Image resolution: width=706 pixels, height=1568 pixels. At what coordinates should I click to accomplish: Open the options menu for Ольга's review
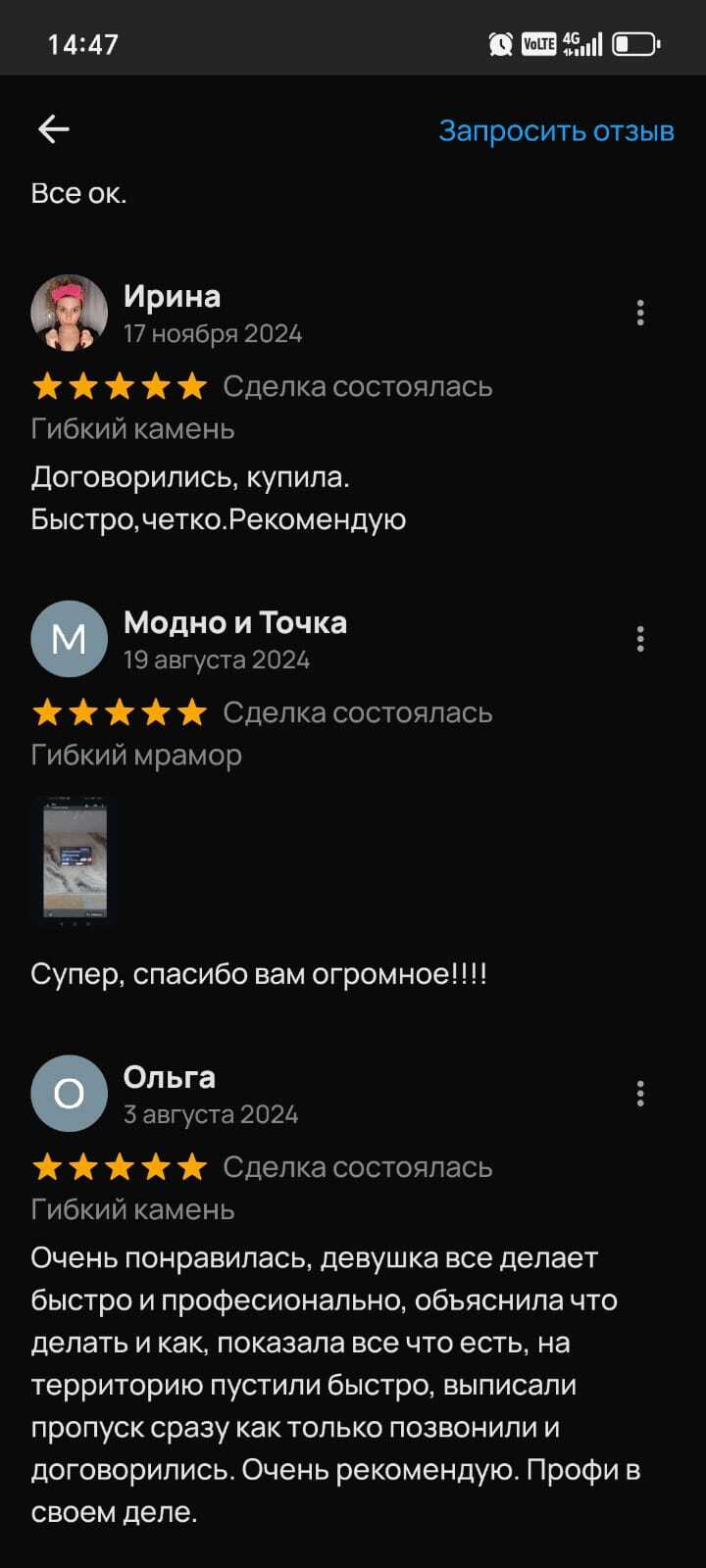[x=640, y=1094]
